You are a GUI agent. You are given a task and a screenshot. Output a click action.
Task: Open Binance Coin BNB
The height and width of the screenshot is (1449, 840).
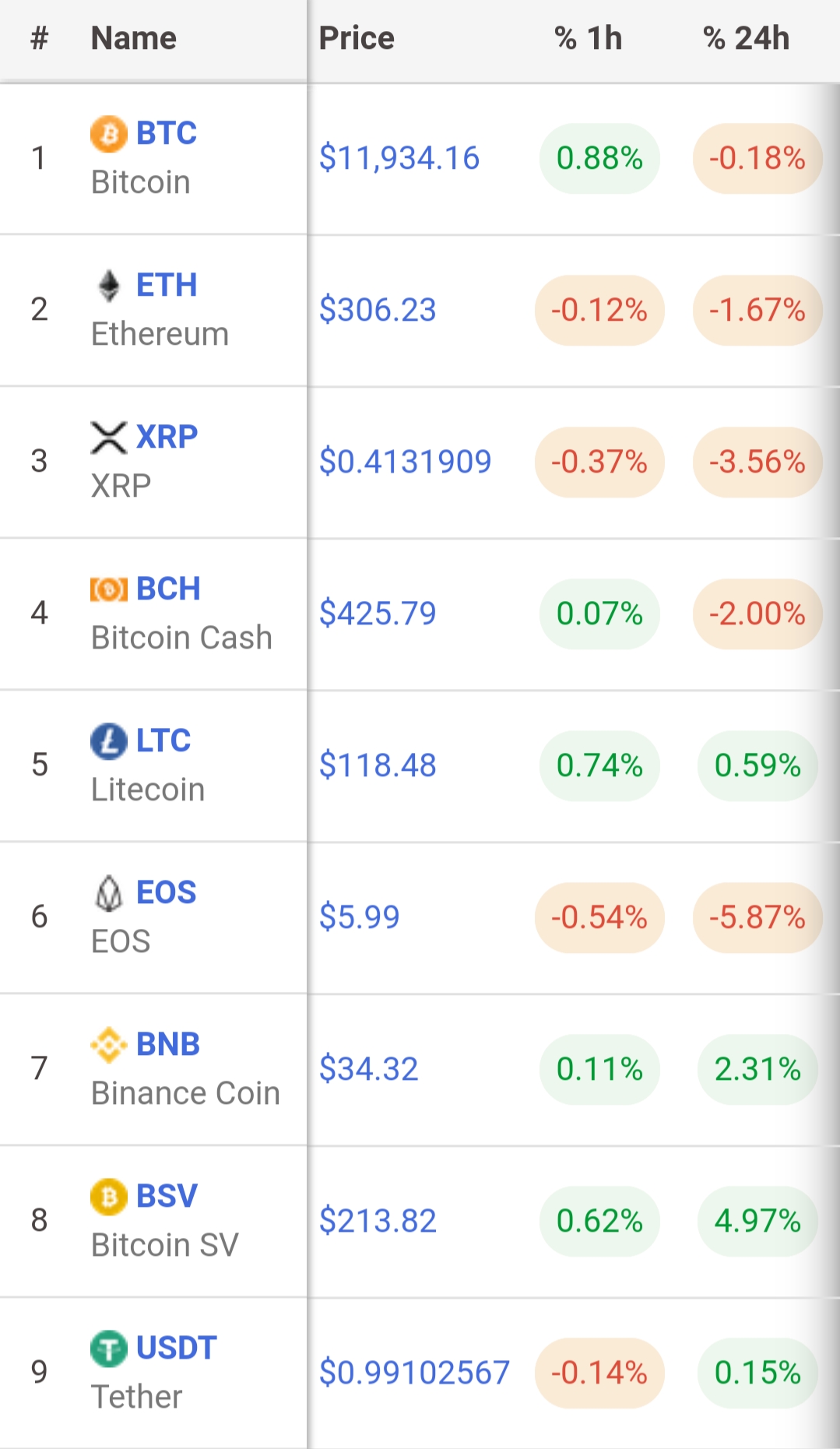tap(168, 1044)
